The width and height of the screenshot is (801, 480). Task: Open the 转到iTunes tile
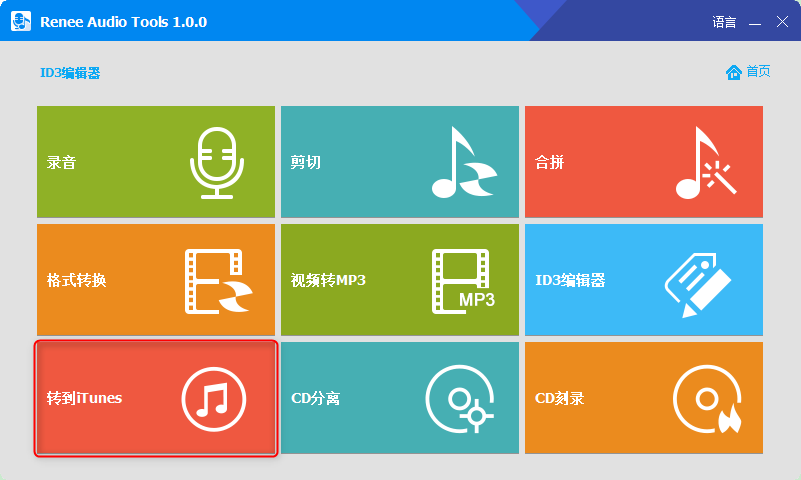155,398
